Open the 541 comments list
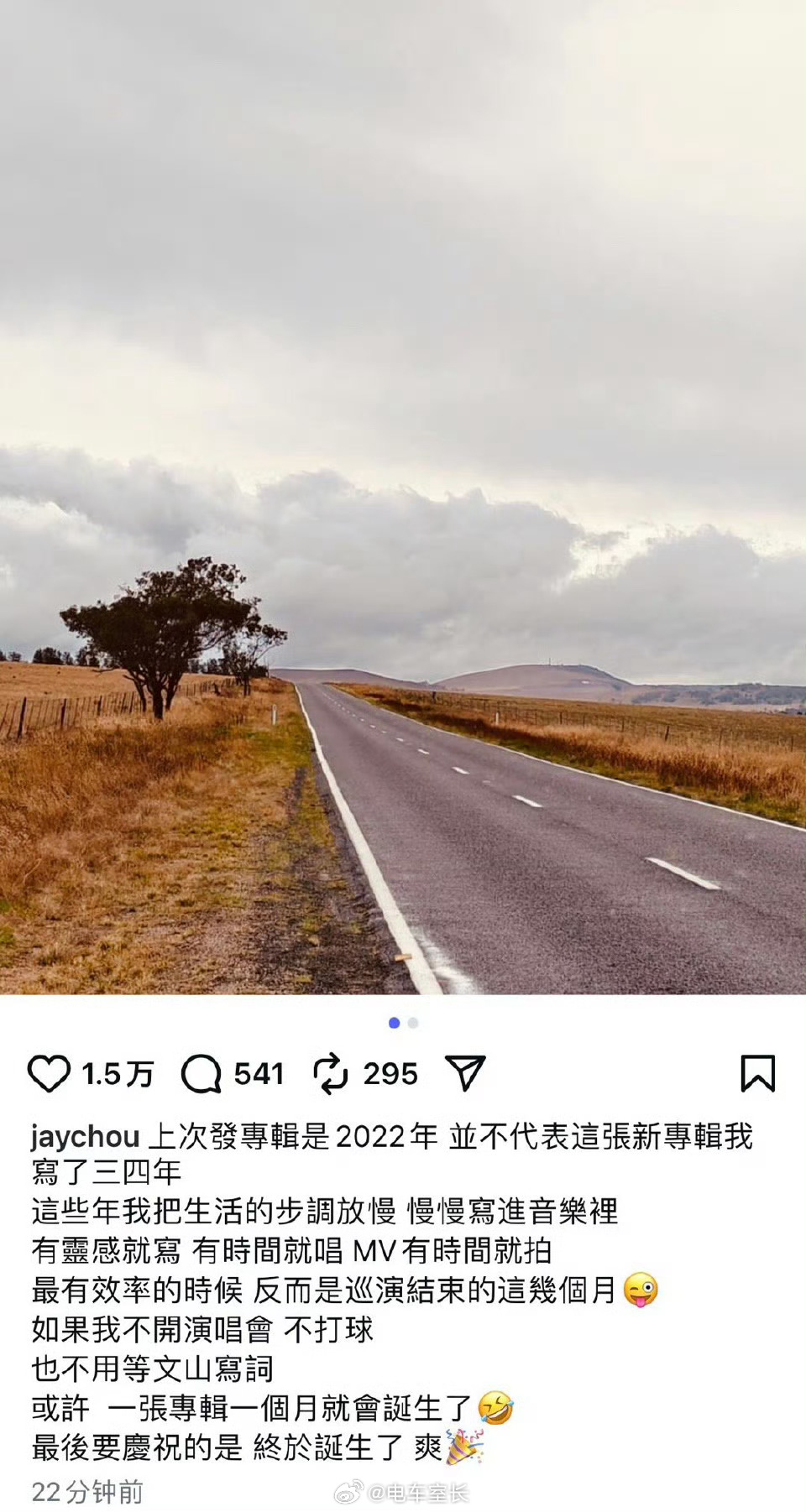This screenshot has width=806, height=1512. [256, 1071]
